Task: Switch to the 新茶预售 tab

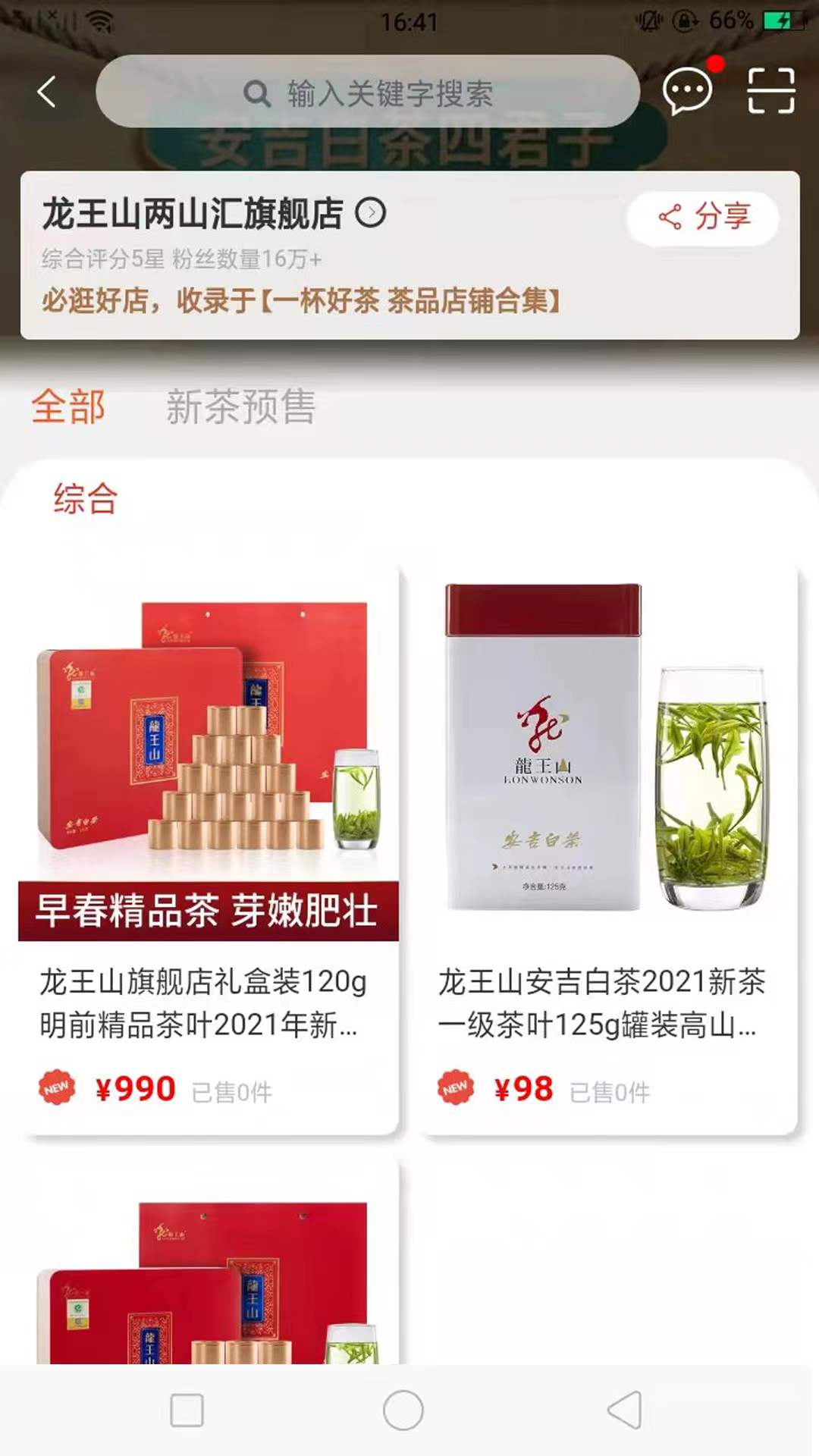Action: pyautogui.click(x=240, y=407)
